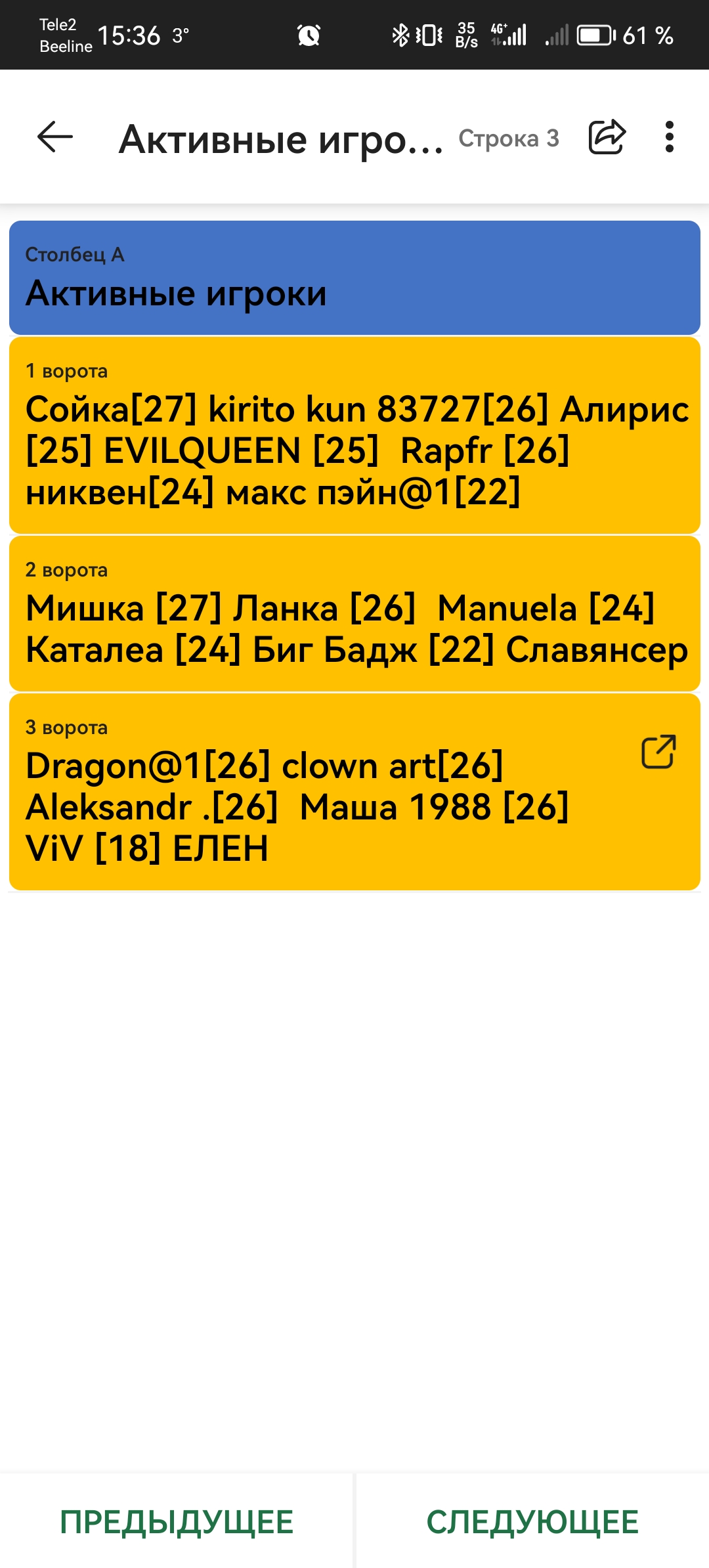This screenshot has height=1568, width=709.
Task: Open the 2 ворота card
Action: click(x=354, y=614)
